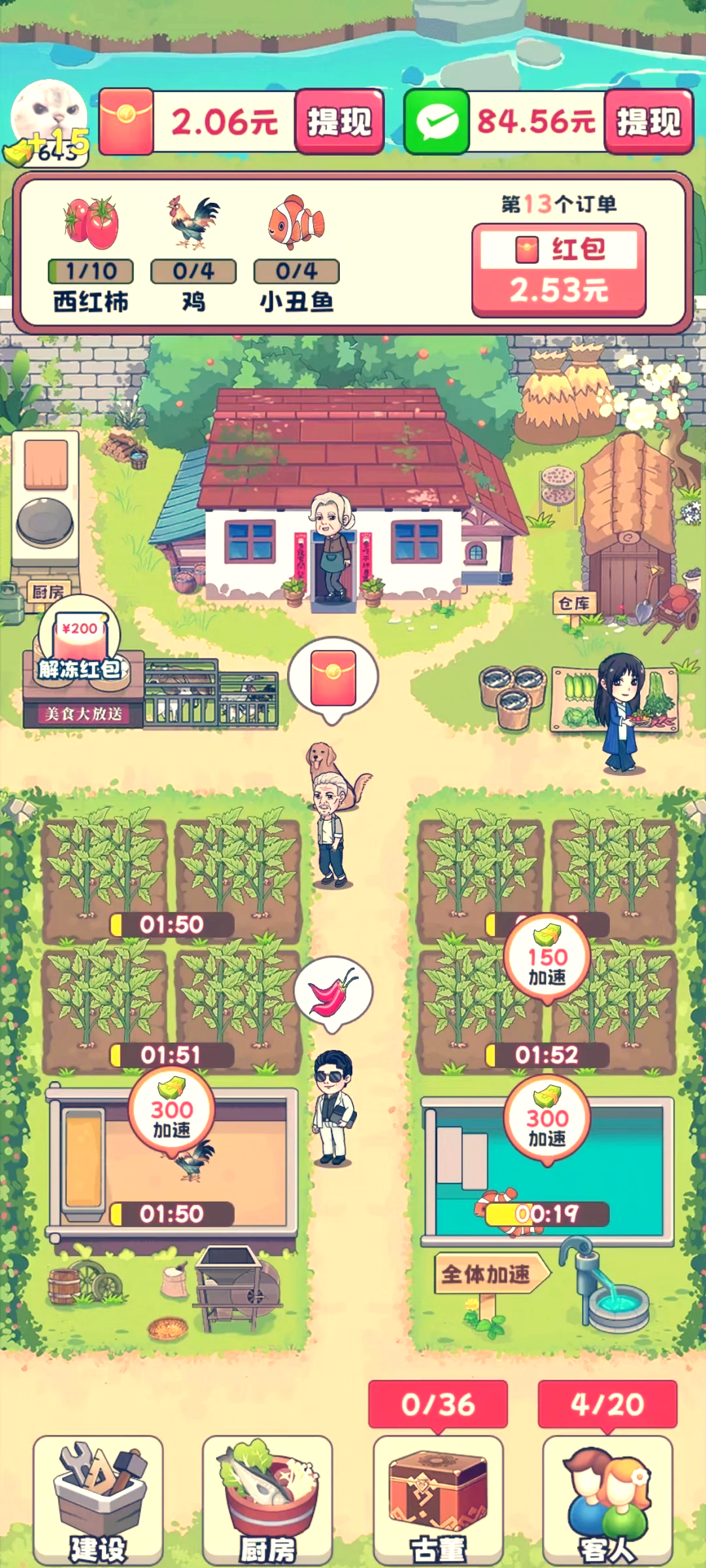Collect the red packet bubble above the dog
This screenshot has width=706, height=1568.
(x=333, y=678)
